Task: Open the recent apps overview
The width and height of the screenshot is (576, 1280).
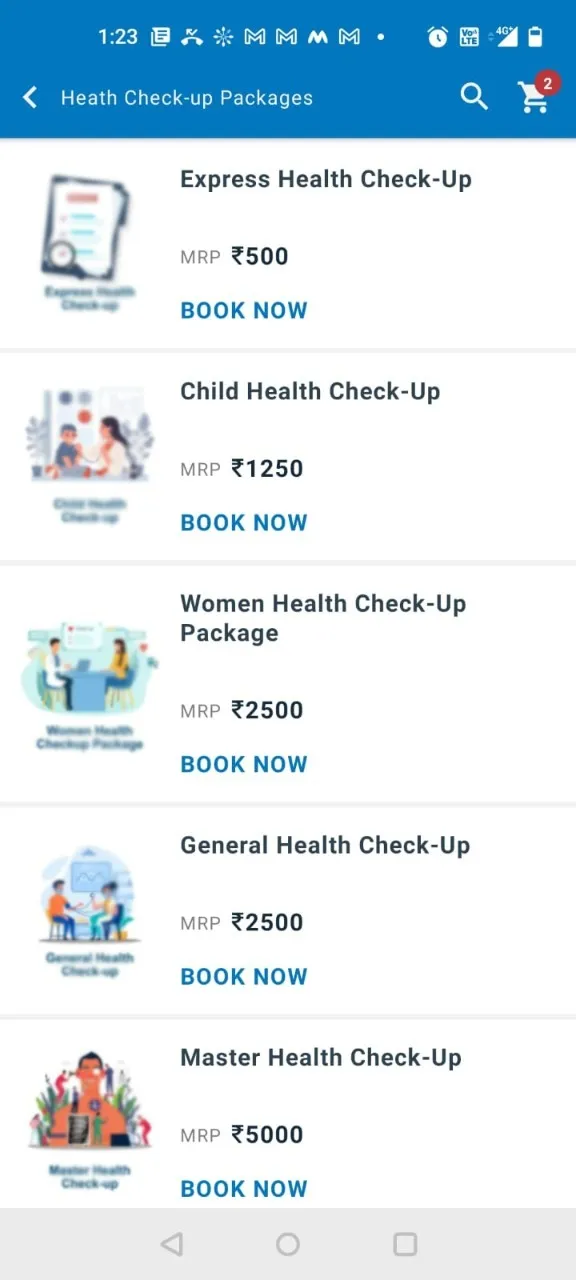Action: [x=405, y=1244]
